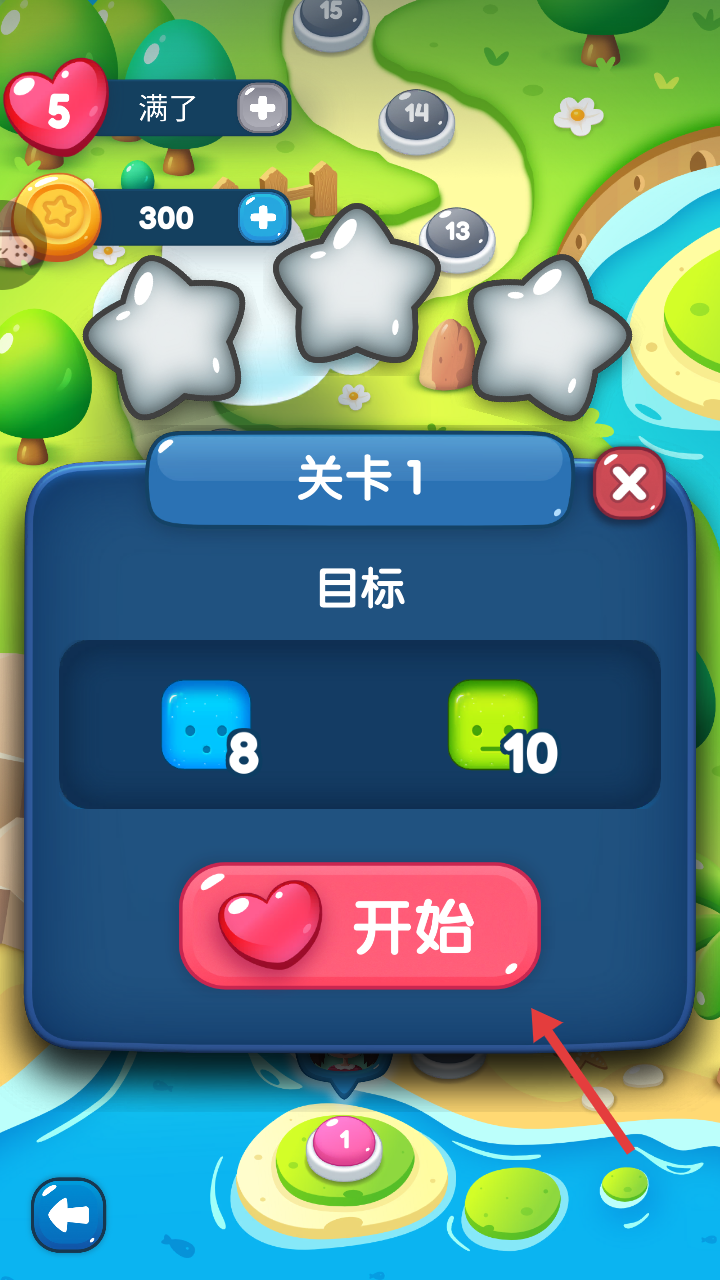Select level 14 node on the map

coord(417,117)
